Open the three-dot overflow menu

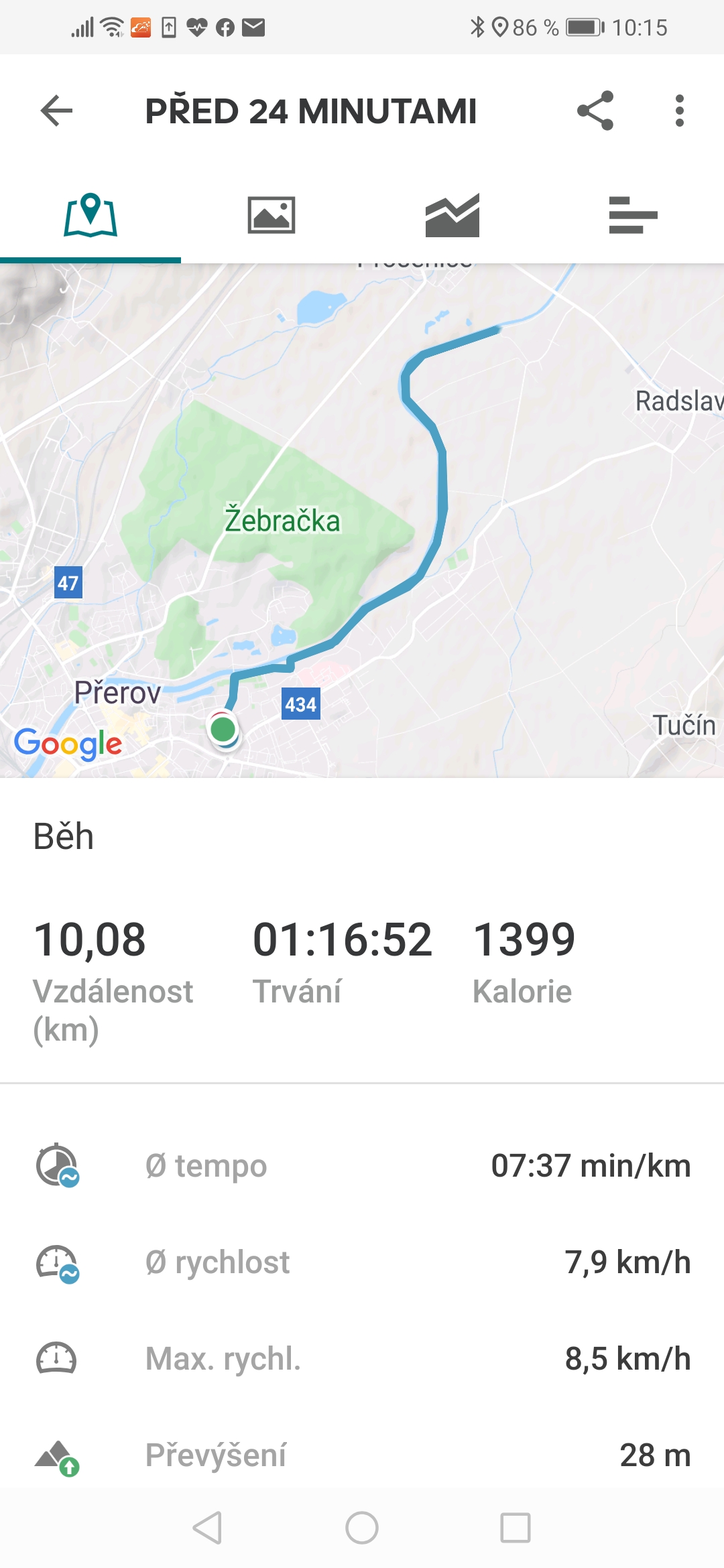pos(680,111)
